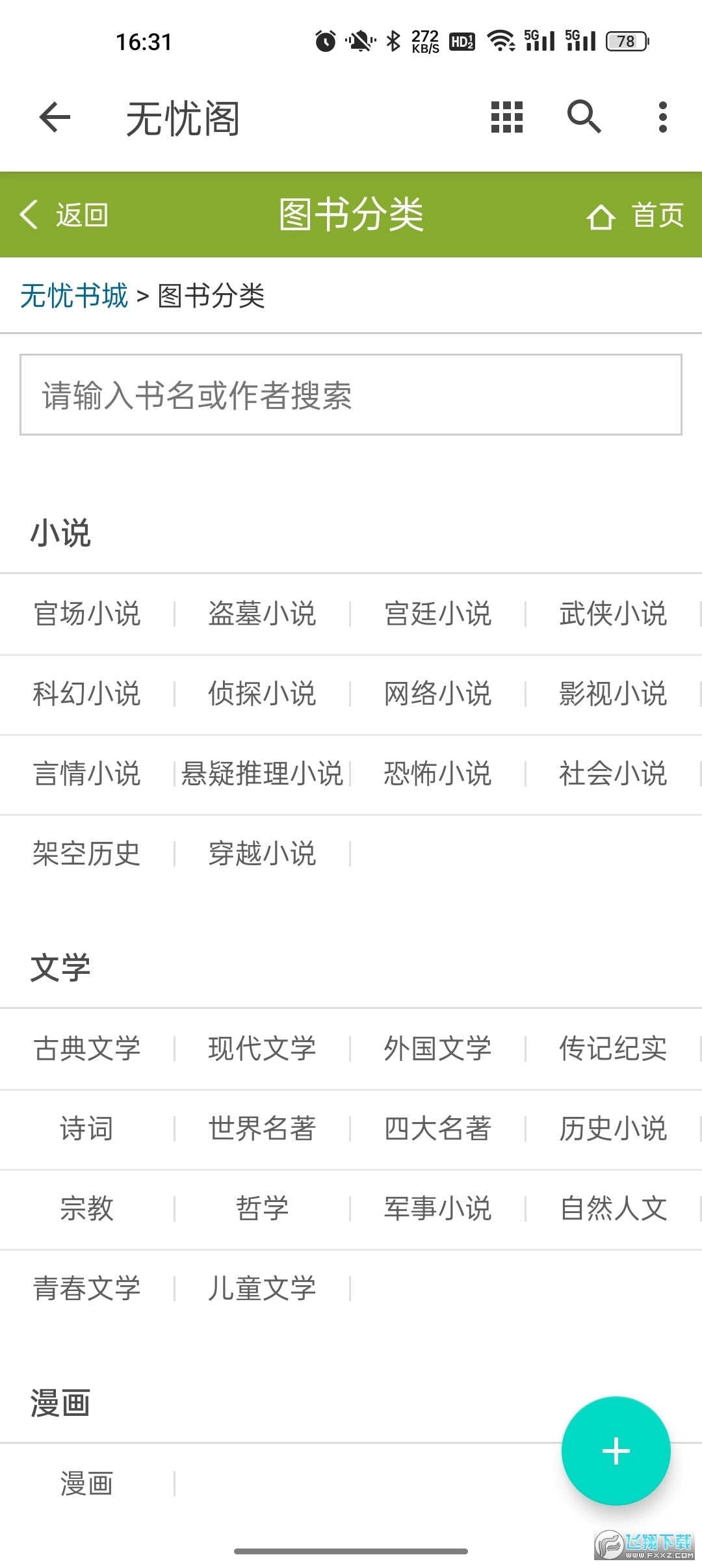
Task: Open the three-dot overflow menu
Action: click(x=662, y=117)
